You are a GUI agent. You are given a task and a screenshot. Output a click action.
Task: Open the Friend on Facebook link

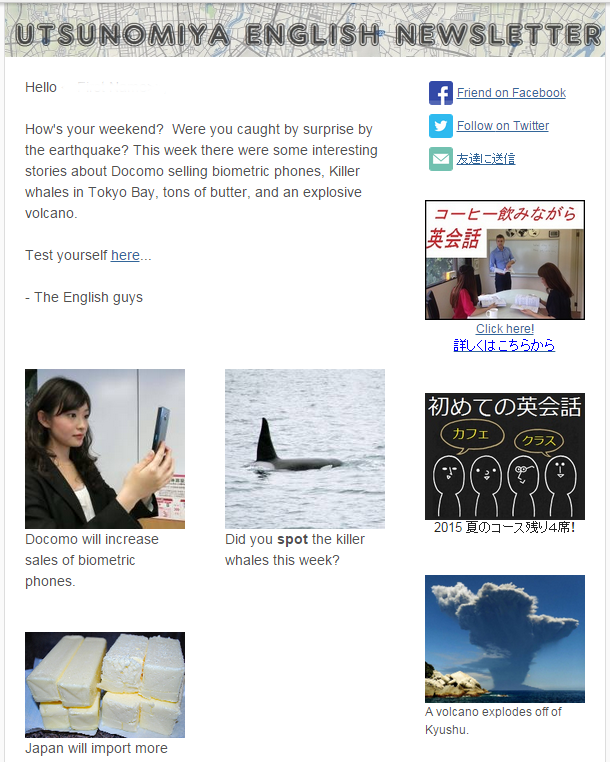pos(511,93)
